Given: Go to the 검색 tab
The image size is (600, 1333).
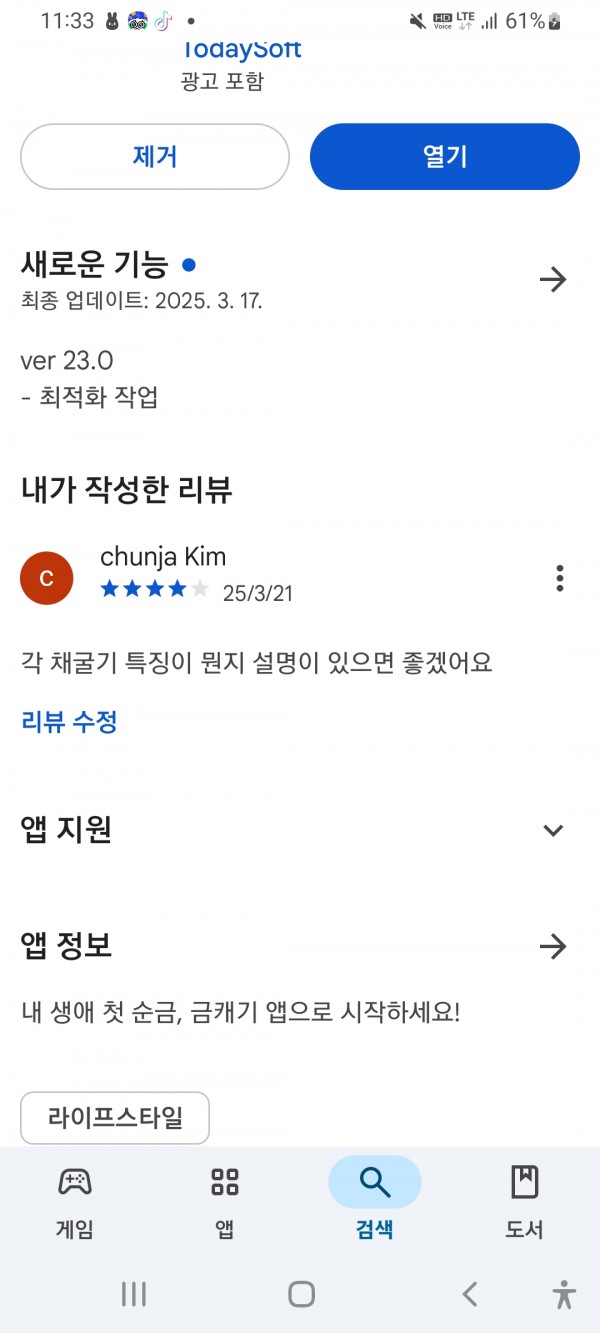Looking at the screenshot, I should tap(375, 1201).
